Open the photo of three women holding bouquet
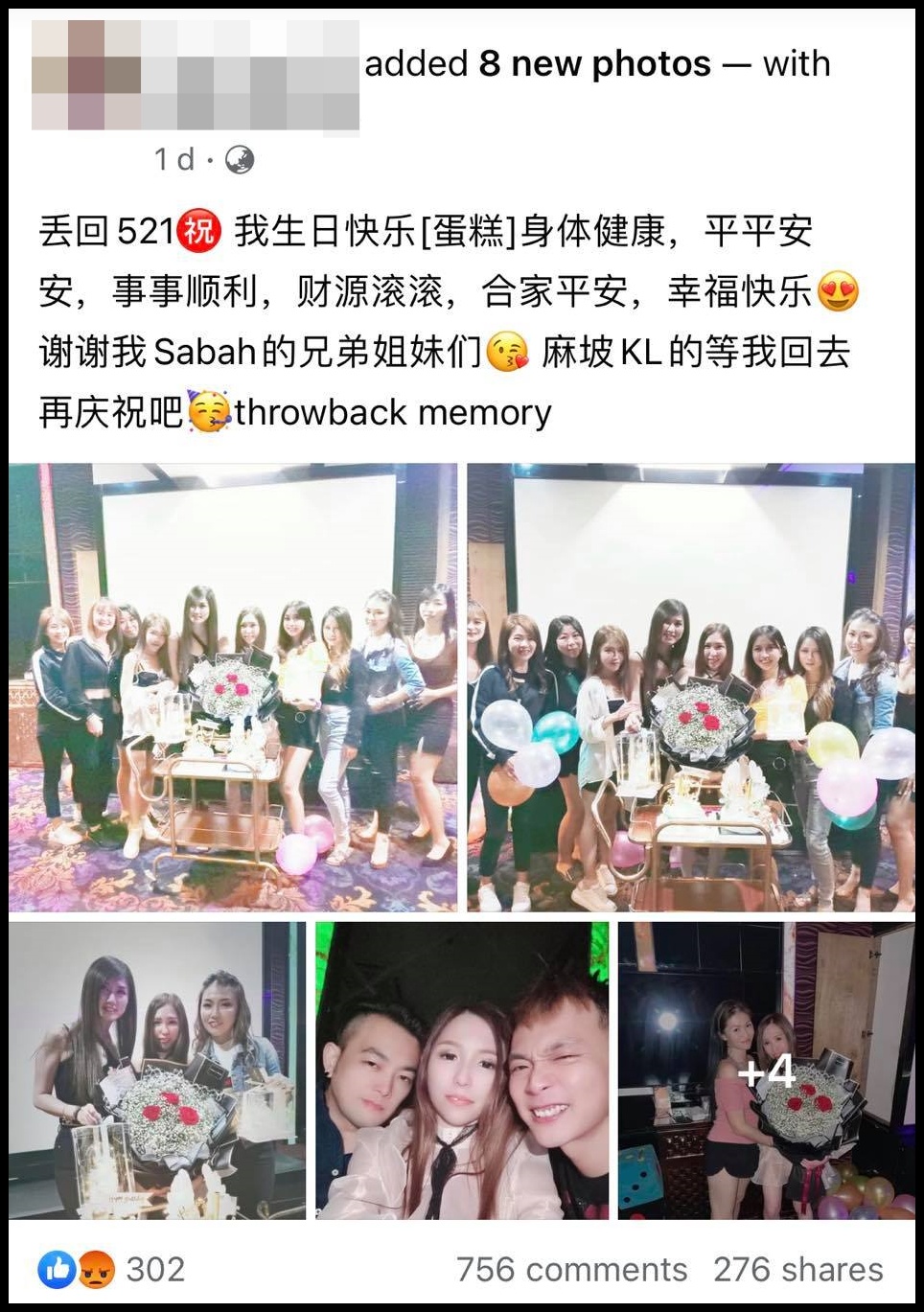 tap(157, 1070)
